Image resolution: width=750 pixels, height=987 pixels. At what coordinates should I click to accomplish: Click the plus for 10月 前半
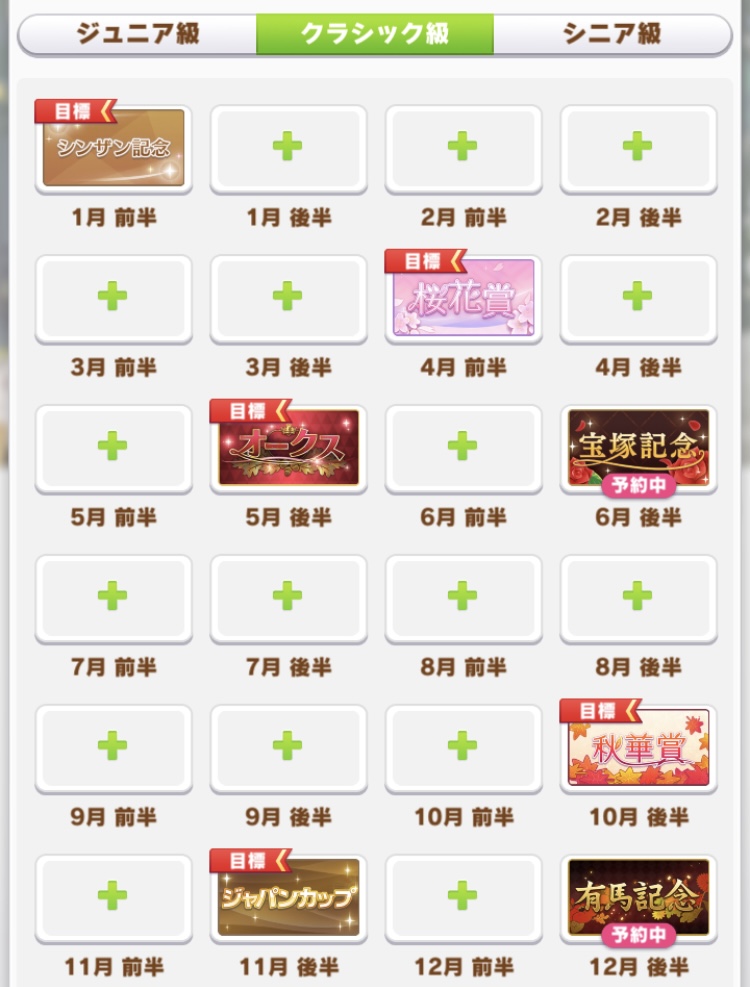pos(463,747)
